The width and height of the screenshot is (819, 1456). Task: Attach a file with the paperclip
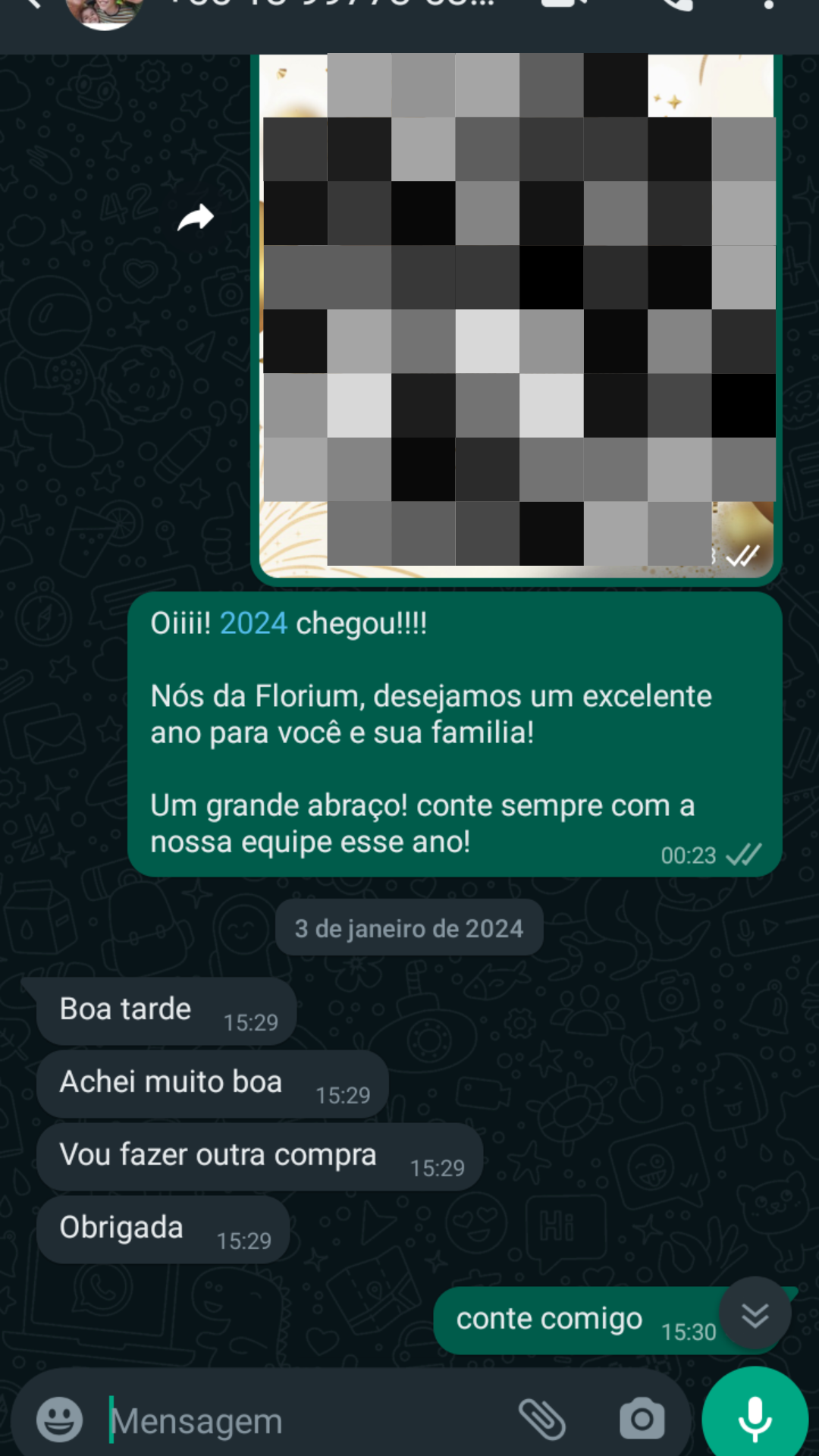point(541,1420)
